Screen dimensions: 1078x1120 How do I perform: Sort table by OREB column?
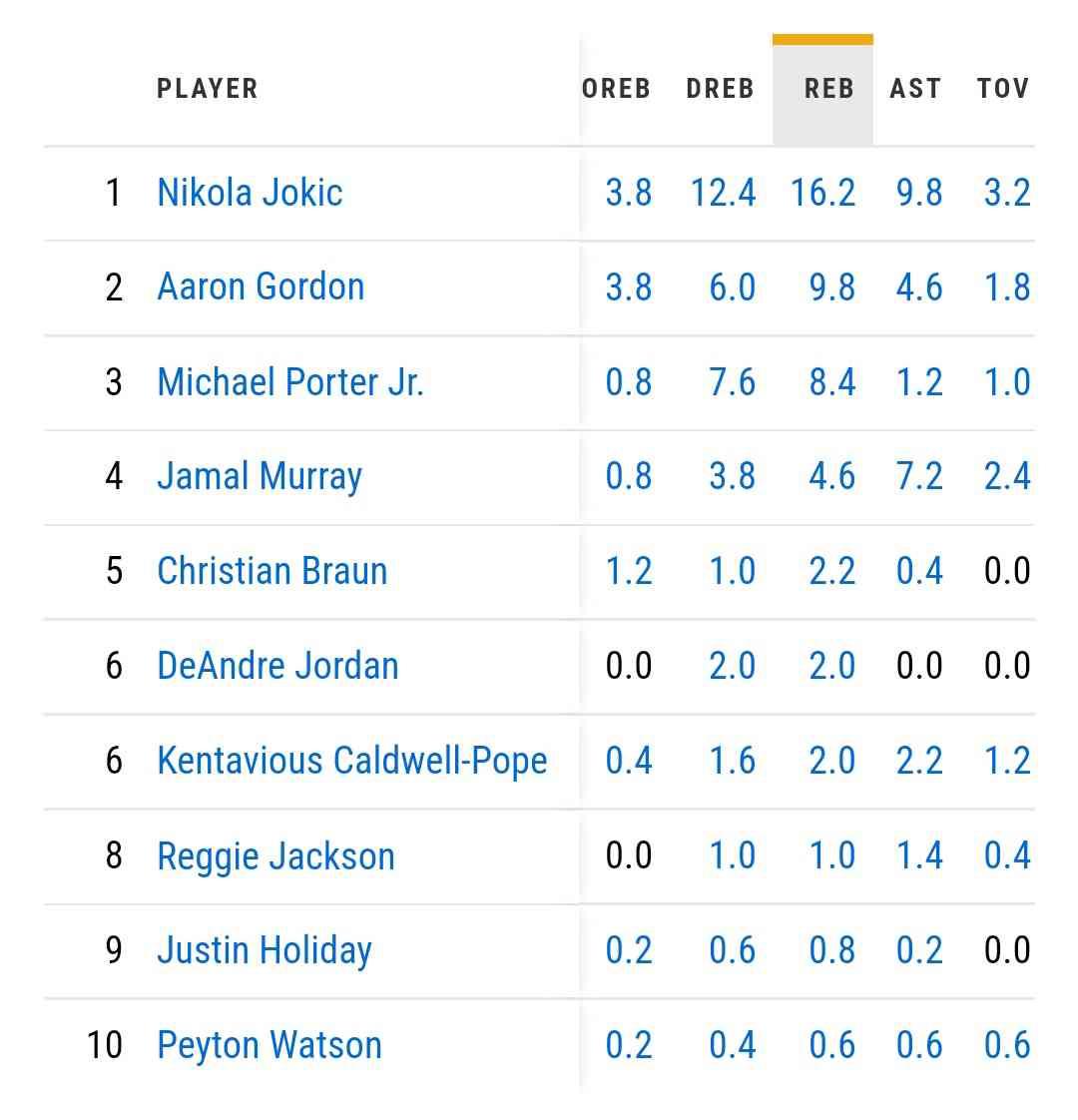[x=616, y=89]
